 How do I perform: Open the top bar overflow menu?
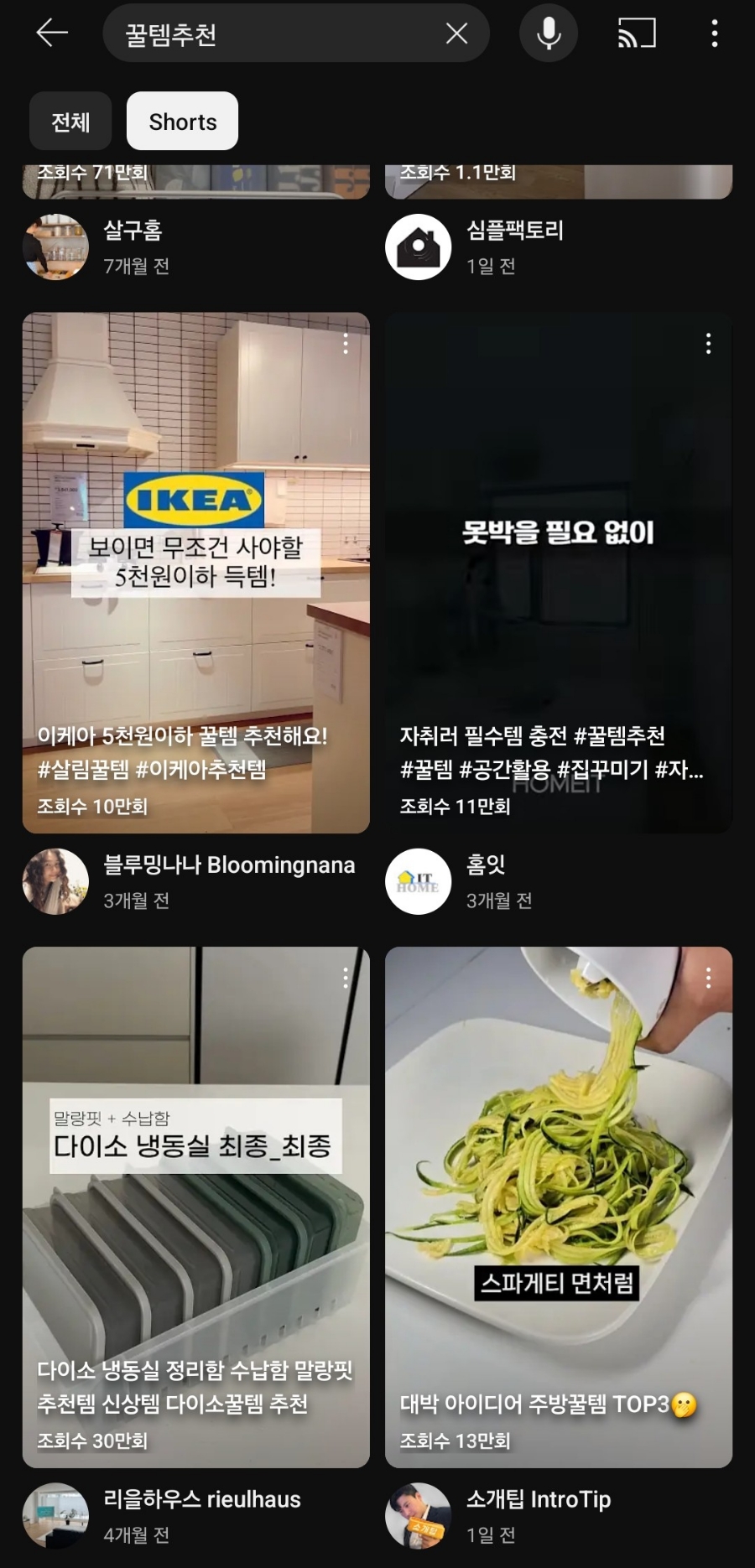pos(714,34)
